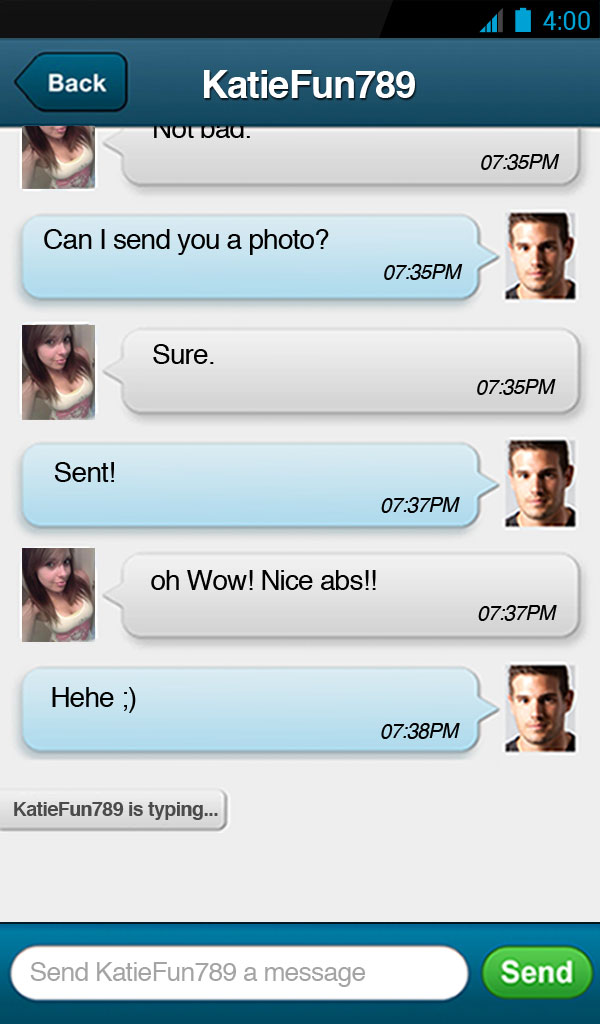Open the sender's photo beside "Sent!"
Image resolution: width=600 pixels, height=1024 pixels.
pos(540,484)
